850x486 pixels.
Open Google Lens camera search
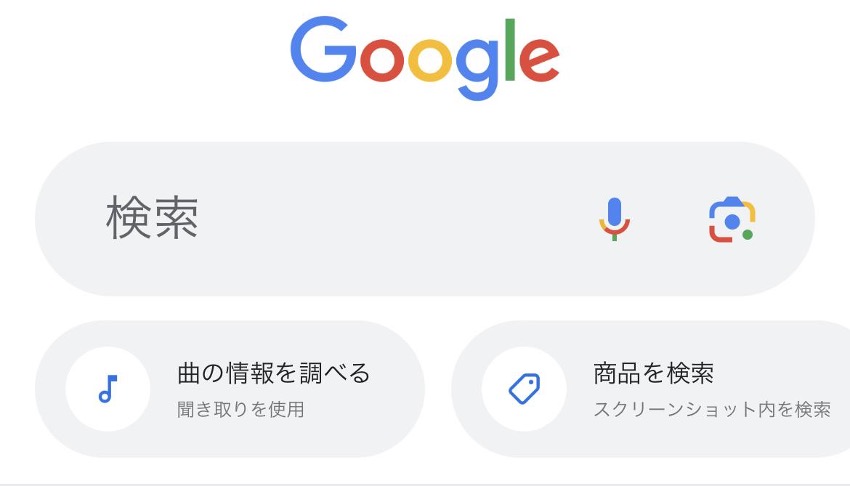(x=732, y=219)
